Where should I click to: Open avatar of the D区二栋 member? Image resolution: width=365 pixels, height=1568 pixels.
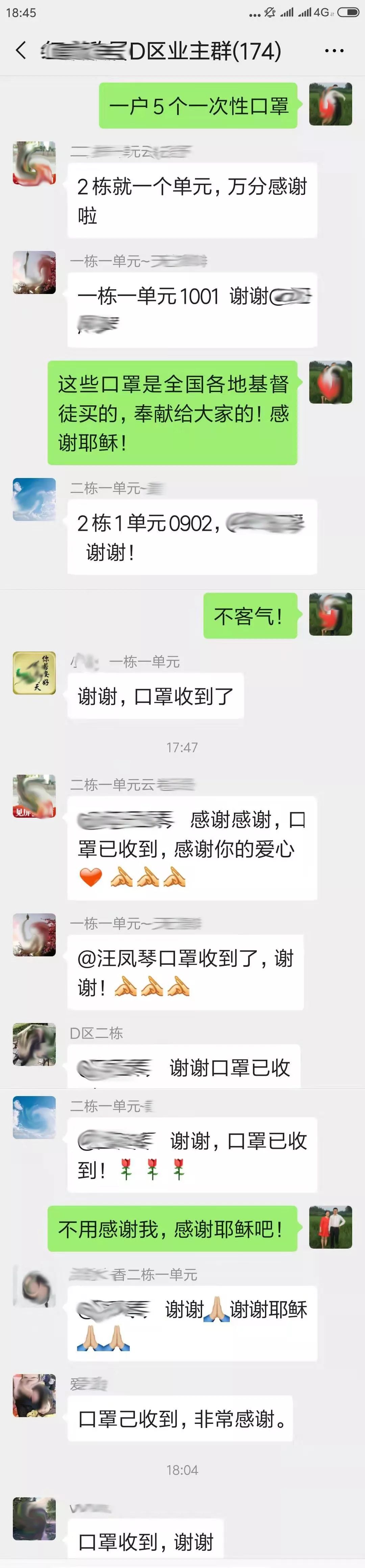pos(34,1045)
